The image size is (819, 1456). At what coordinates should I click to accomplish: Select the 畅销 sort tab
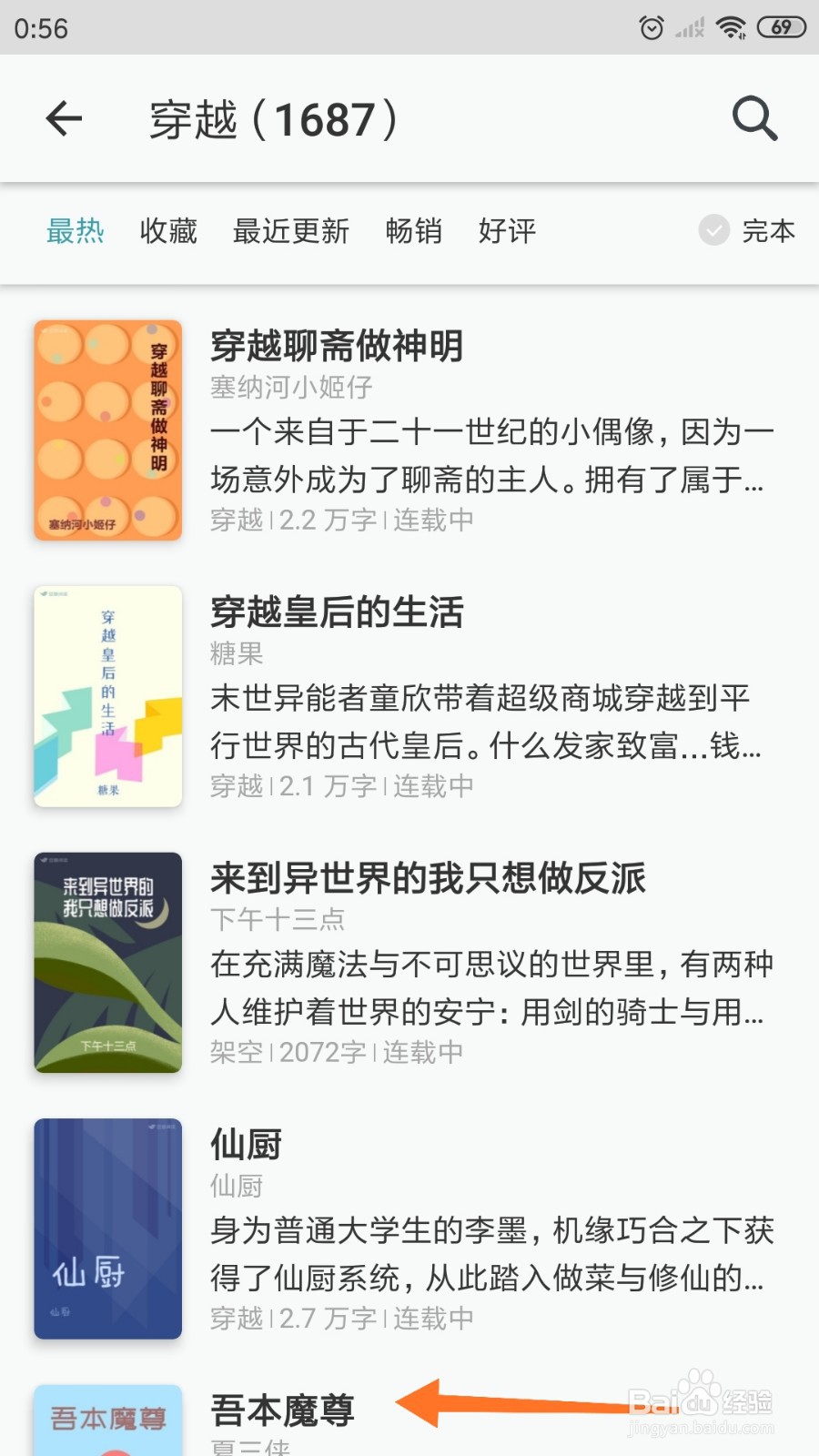tap(414, 231)
